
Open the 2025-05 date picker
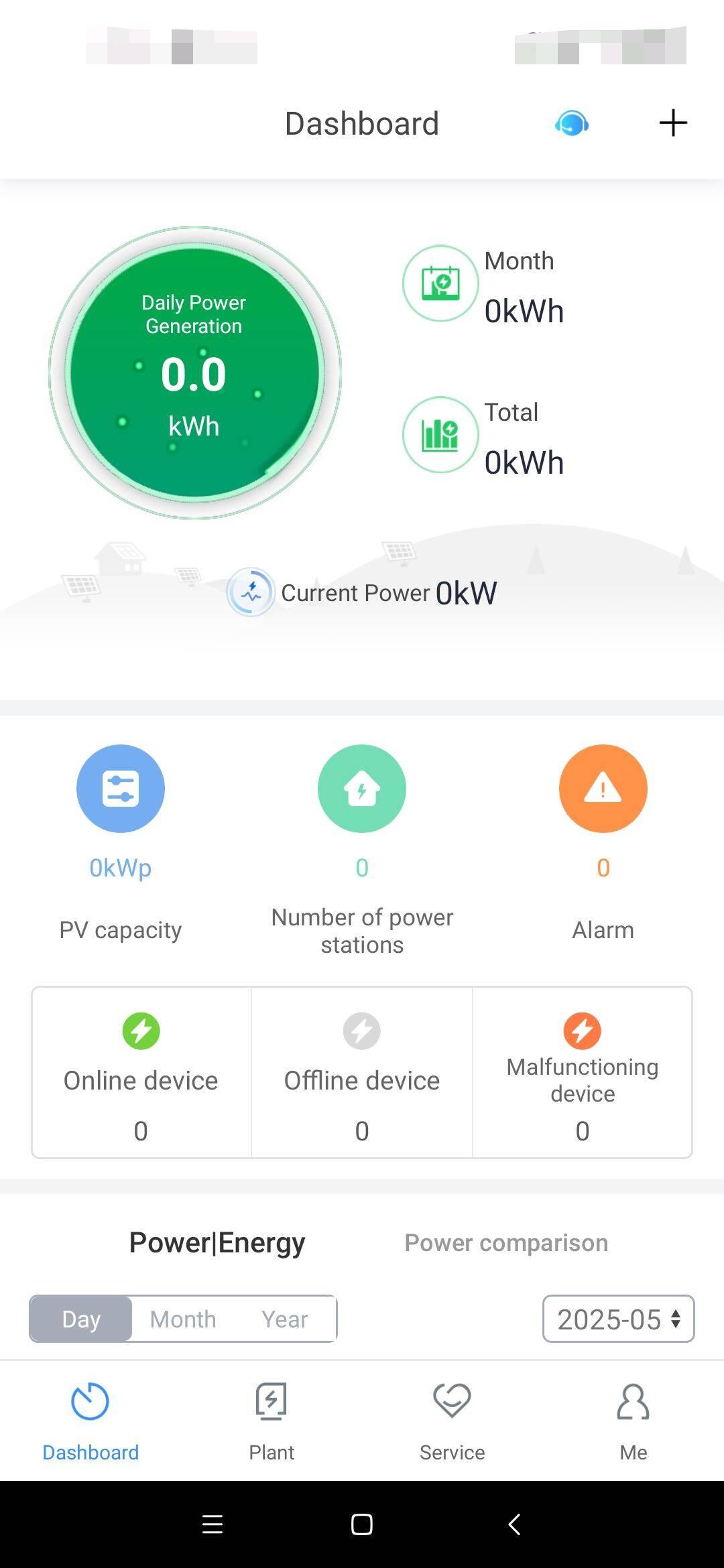pyautogui.click(x=618, y=1319)
